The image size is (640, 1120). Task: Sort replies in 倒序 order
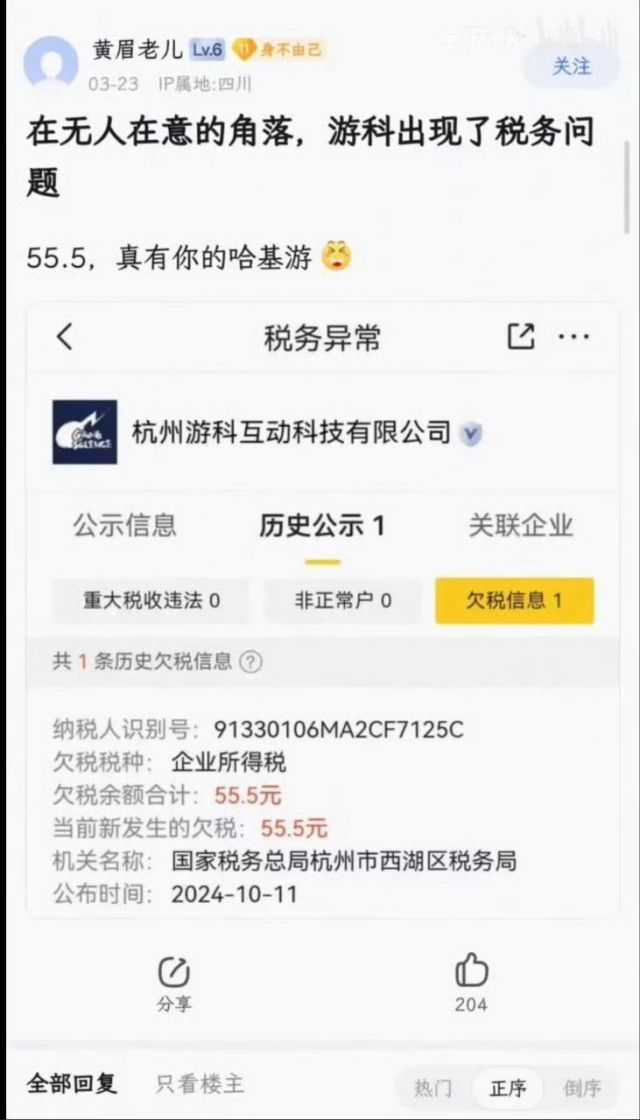click(x=582, y=1088)
